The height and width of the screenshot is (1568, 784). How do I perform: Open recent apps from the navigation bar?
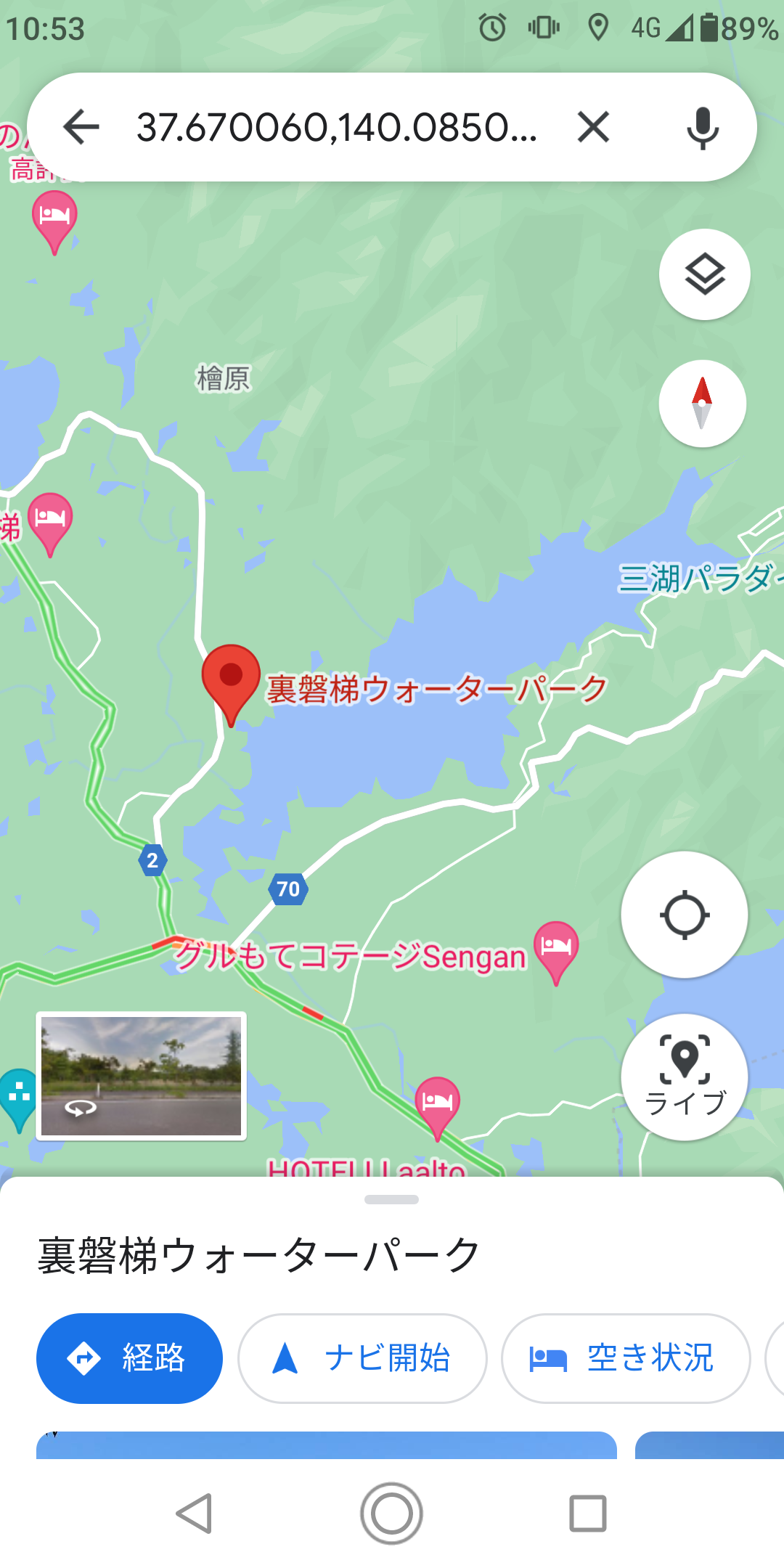(x=587, y=1514)
